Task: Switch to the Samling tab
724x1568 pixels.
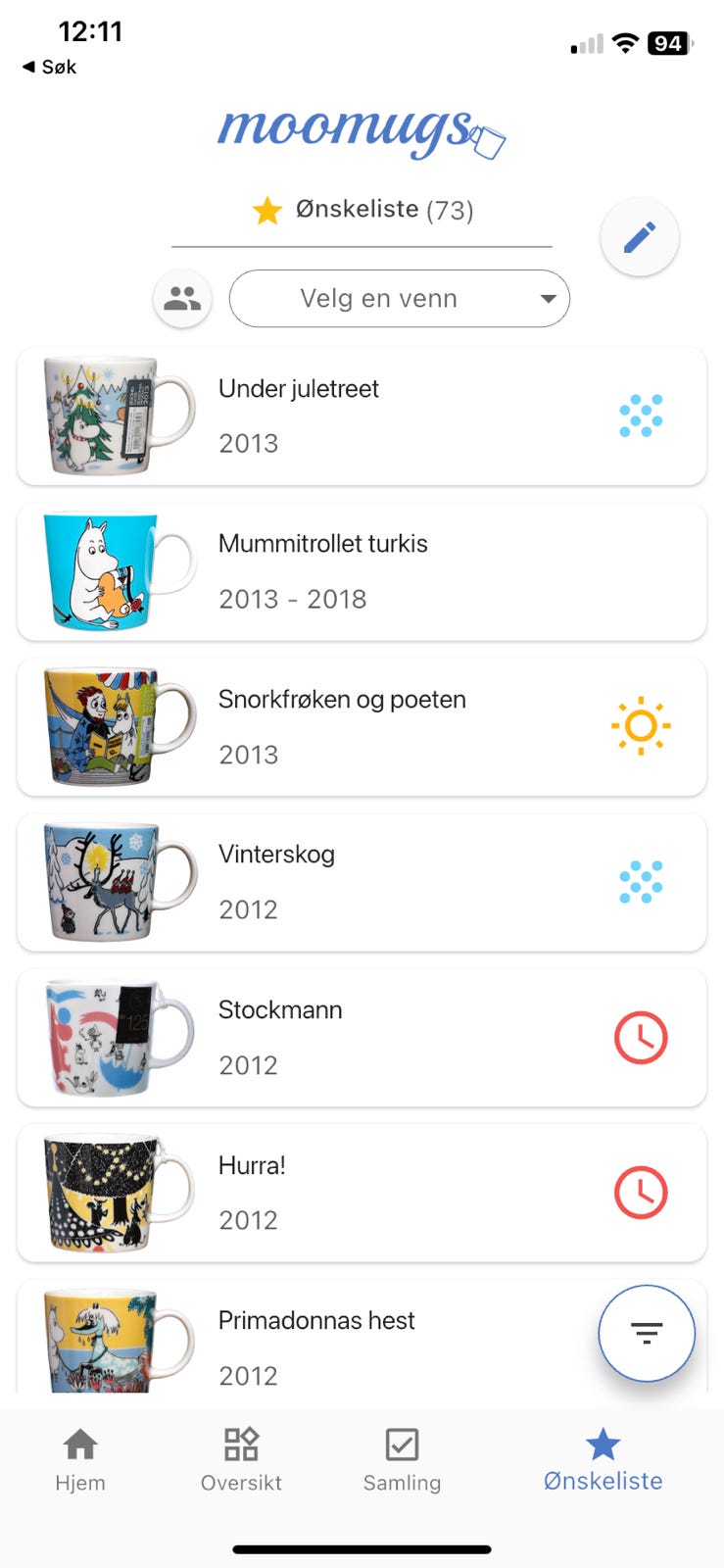Action: coord(402,1460)
